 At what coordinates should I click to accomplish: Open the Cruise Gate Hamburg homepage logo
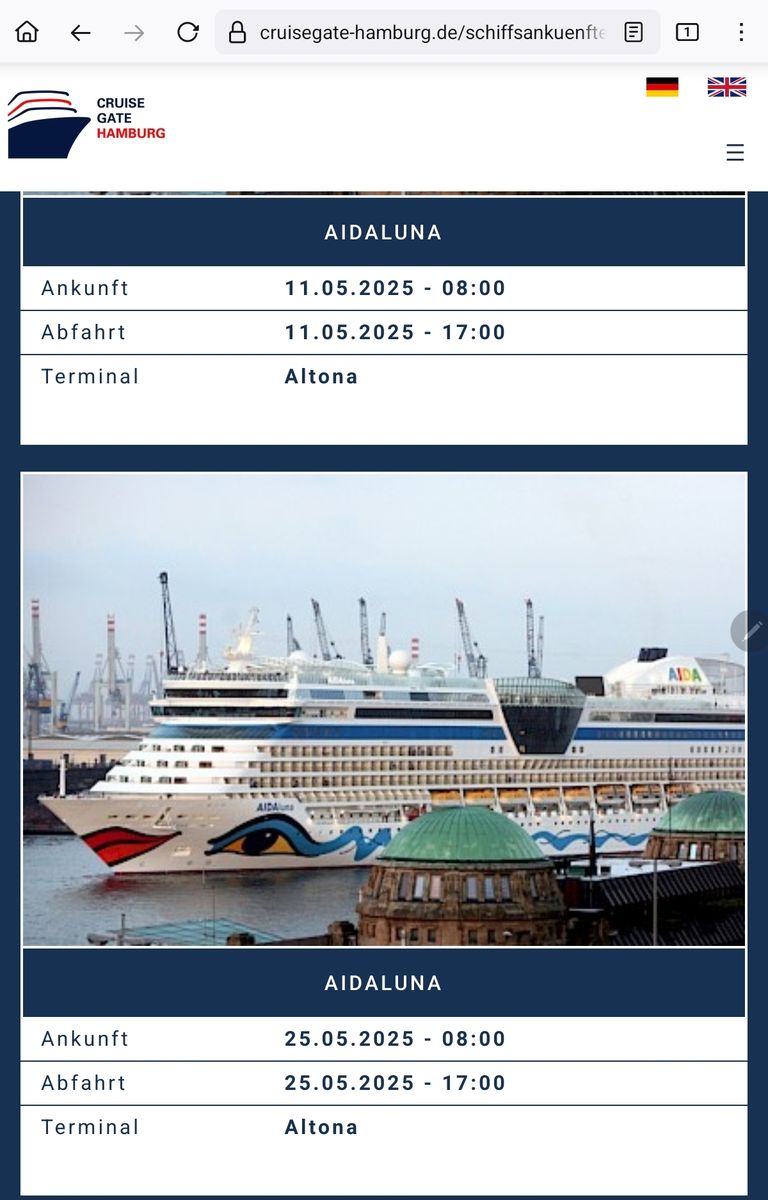87,124
